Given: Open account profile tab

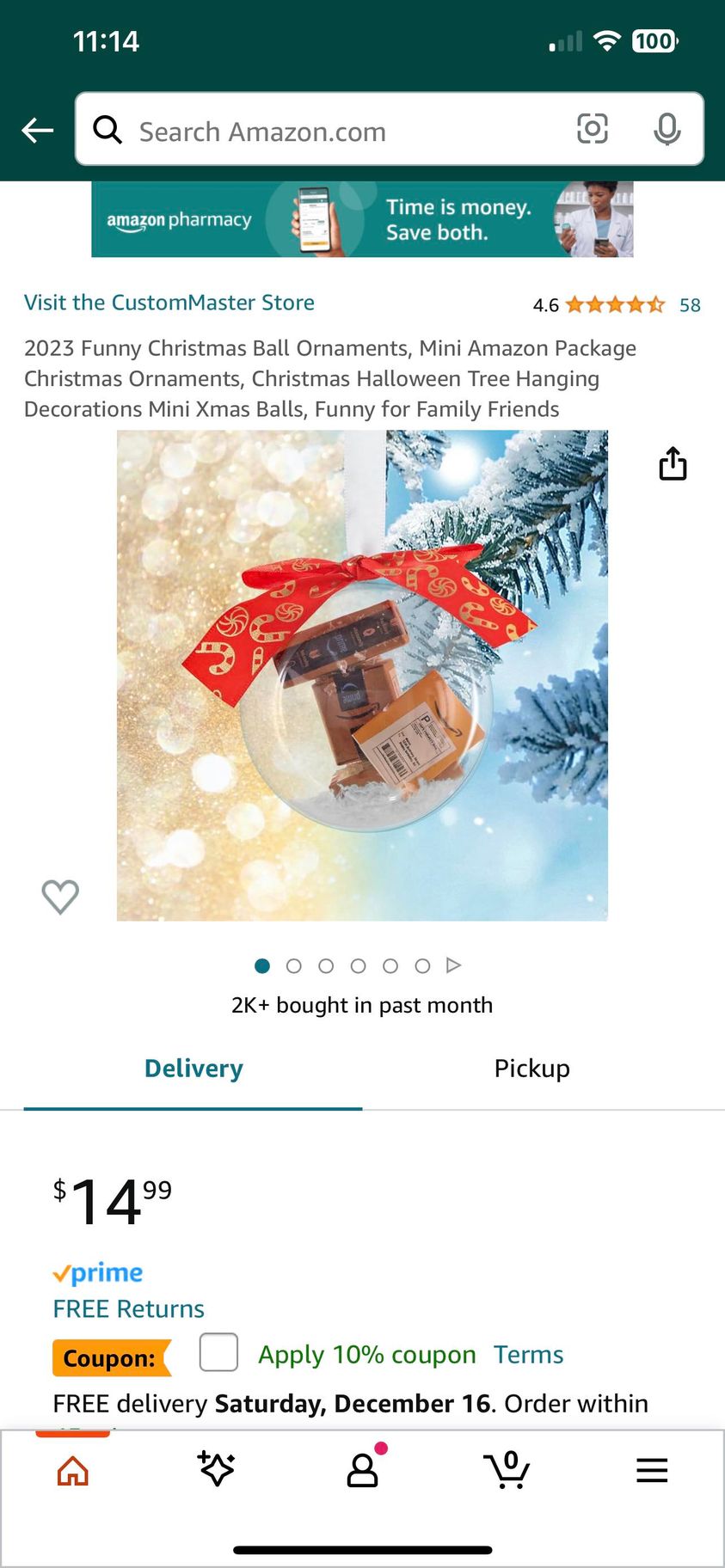Looking at the screenshot, I should point(362,1470).
